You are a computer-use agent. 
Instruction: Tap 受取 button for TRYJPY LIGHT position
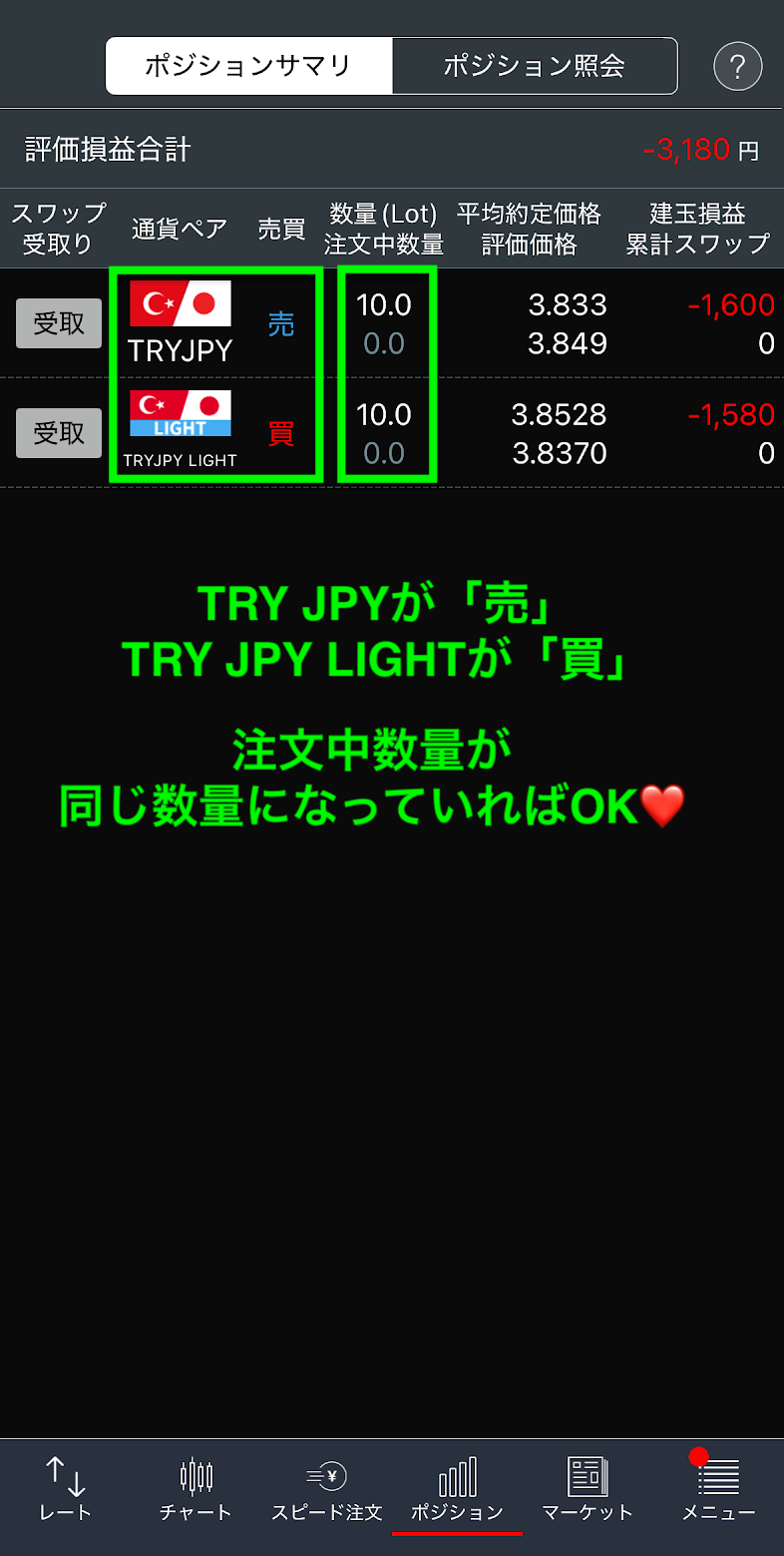point(59,433)
